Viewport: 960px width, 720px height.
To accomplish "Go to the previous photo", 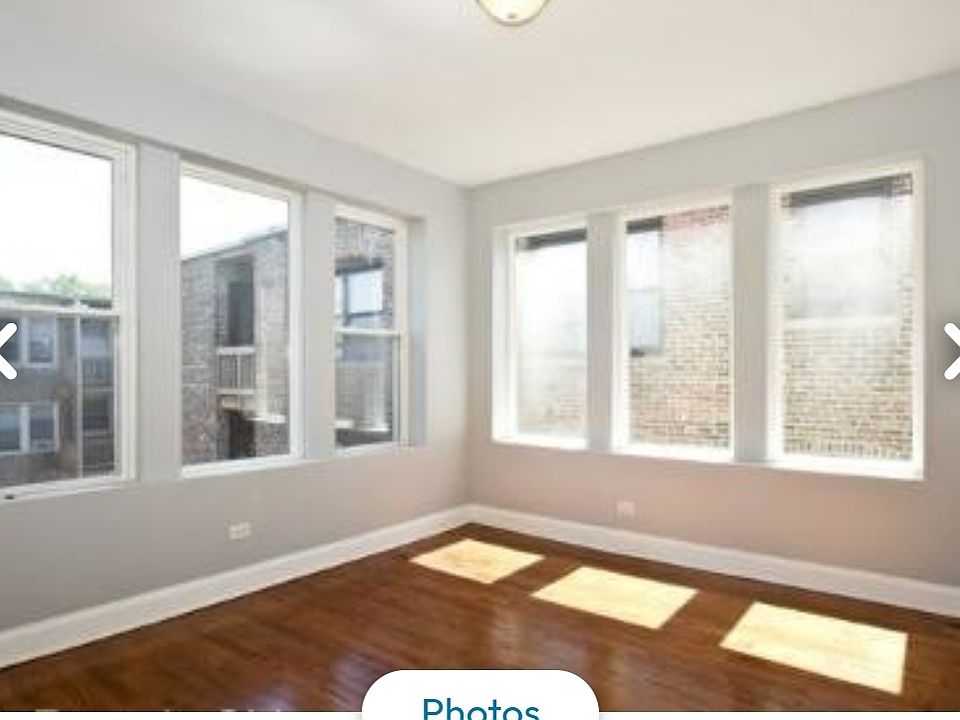I will coord(7,351).
